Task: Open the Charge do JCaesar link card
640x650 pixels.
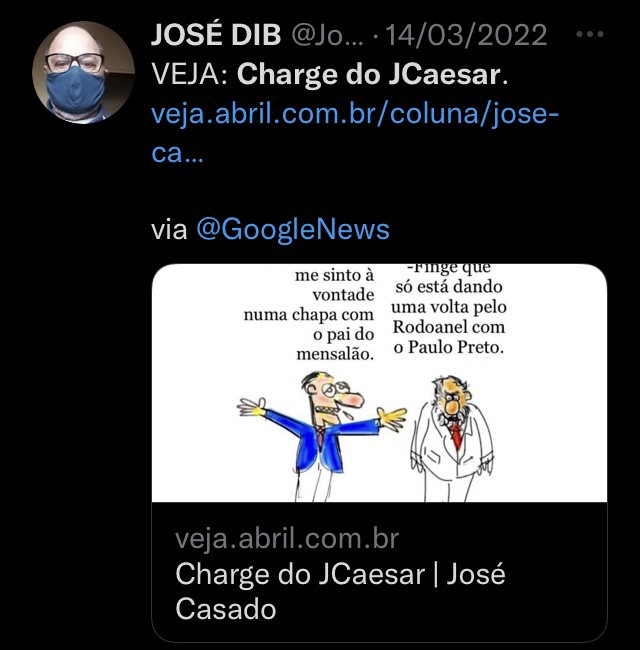Action: click(x=379, y=452)
